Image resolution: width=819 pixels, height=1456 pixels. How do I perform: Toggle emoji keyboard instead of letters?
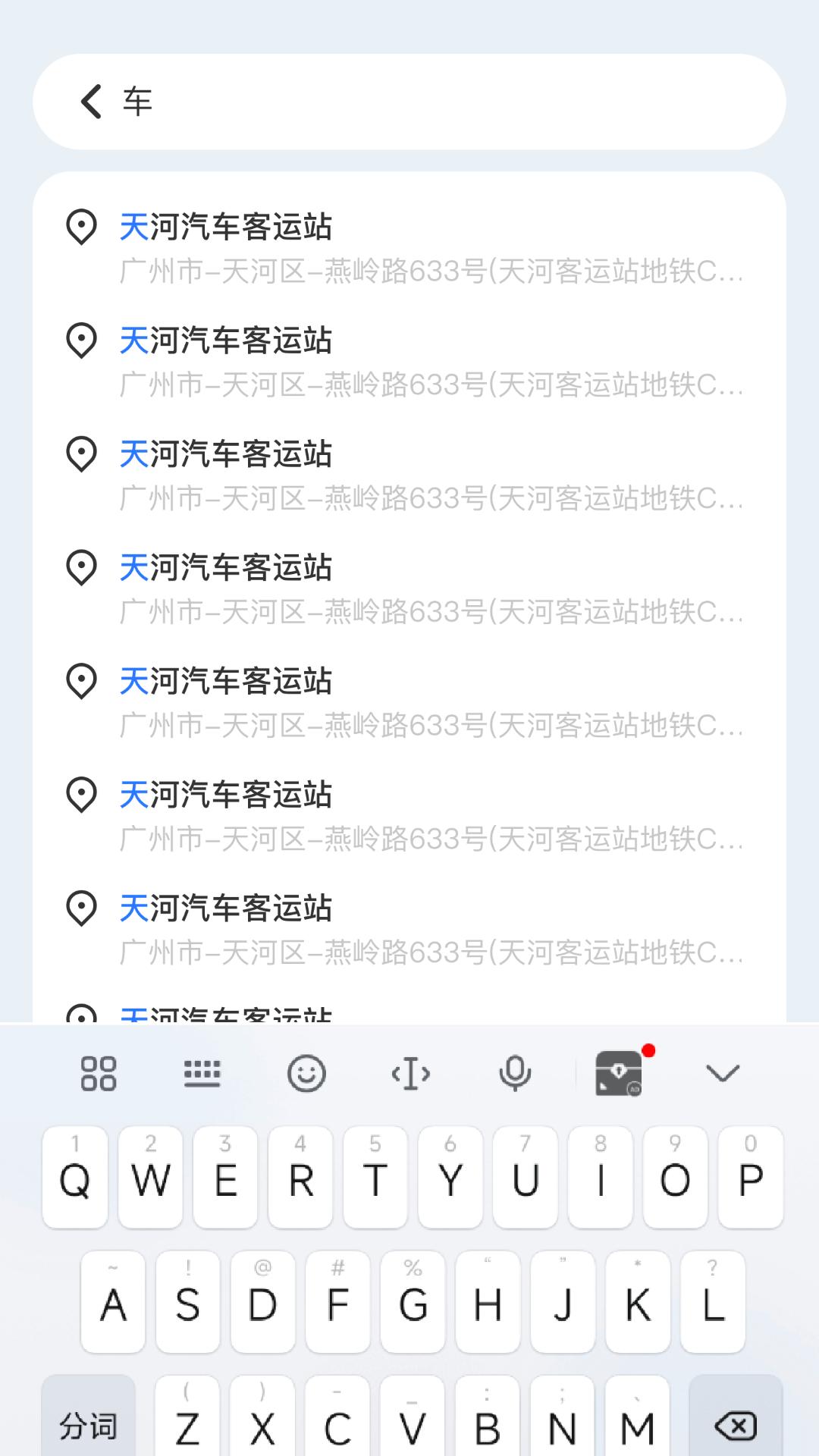pos(306,1073)
